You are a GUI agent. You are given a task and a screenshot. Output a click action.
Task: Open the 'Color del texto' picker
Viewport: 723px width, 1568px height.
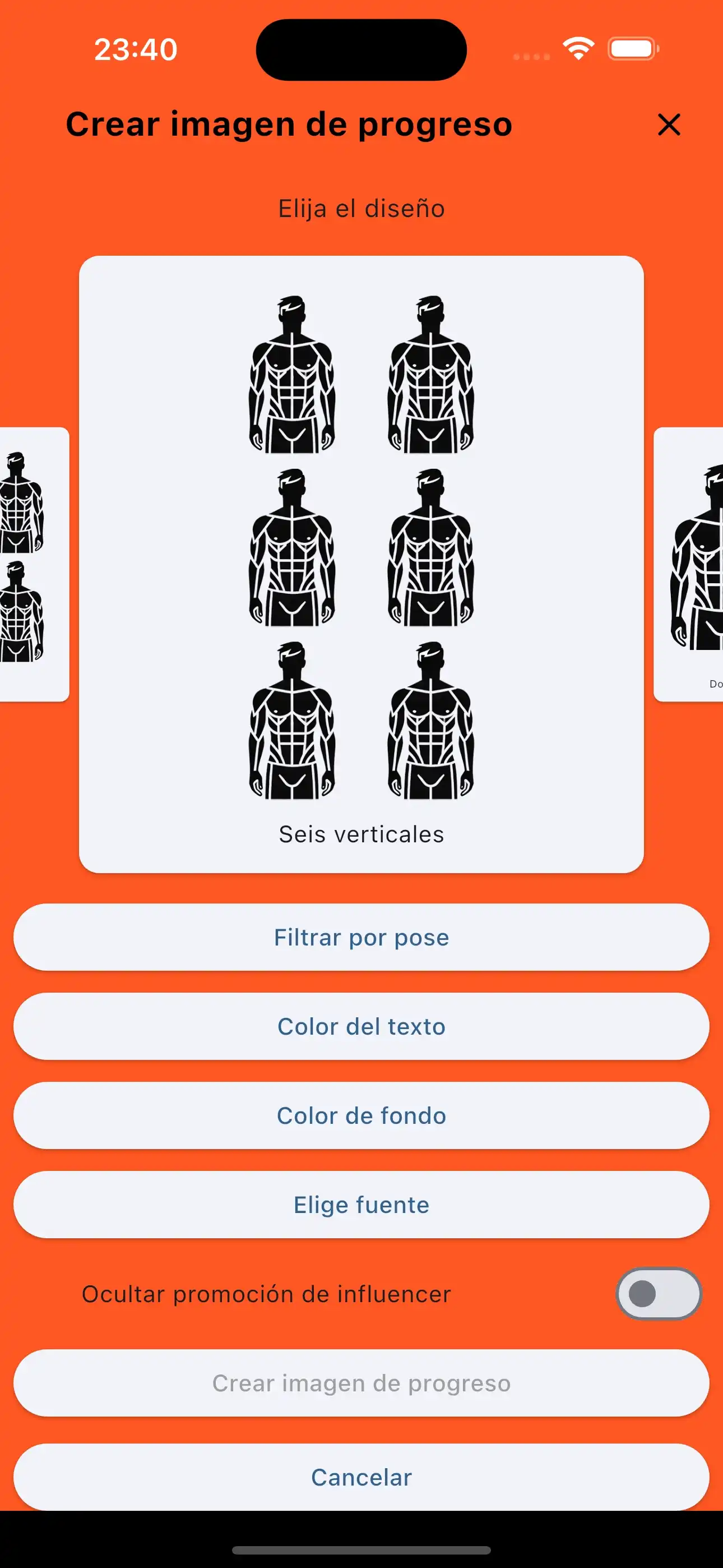[x=361, y=1026]
